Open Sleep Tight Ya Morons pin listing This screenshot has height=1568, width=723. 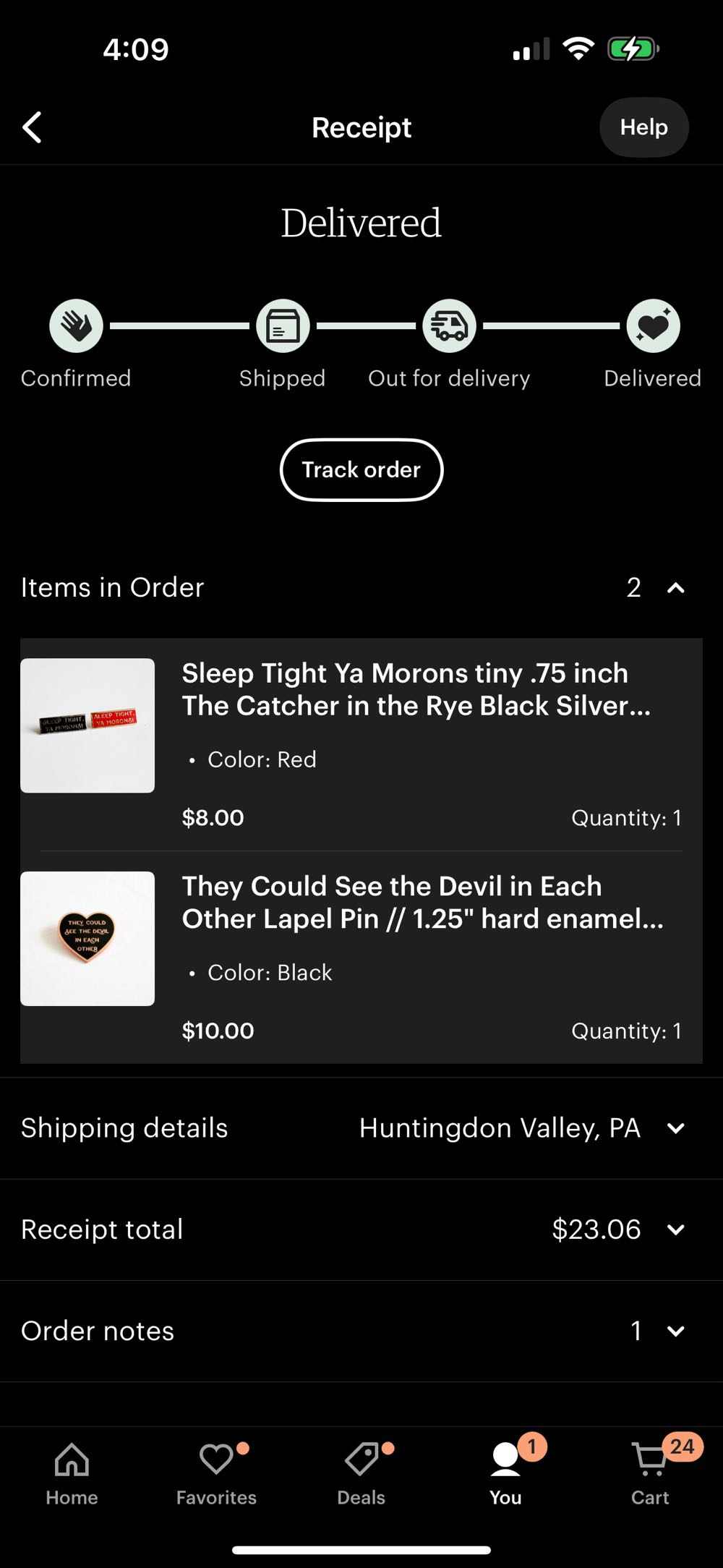click(x=416, y=690)
